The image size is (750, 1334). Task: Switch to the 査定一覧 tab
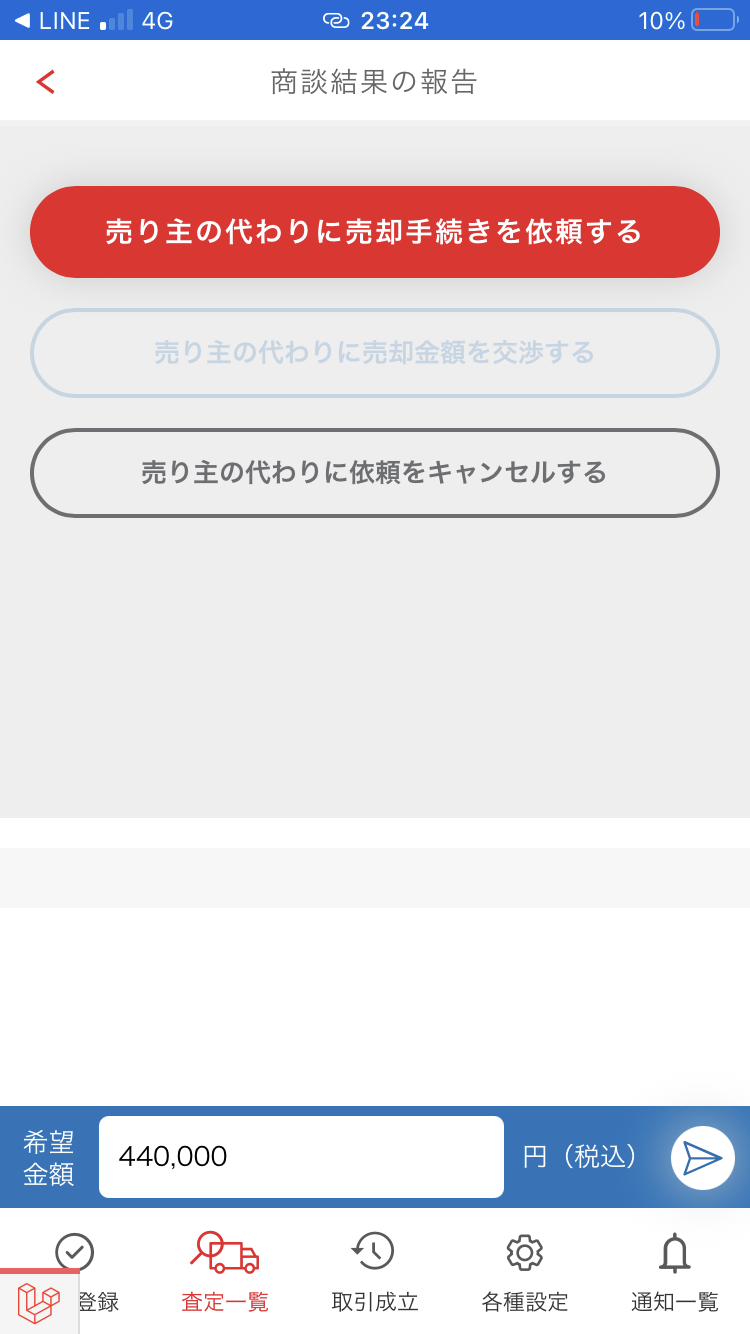[225, 1272]
